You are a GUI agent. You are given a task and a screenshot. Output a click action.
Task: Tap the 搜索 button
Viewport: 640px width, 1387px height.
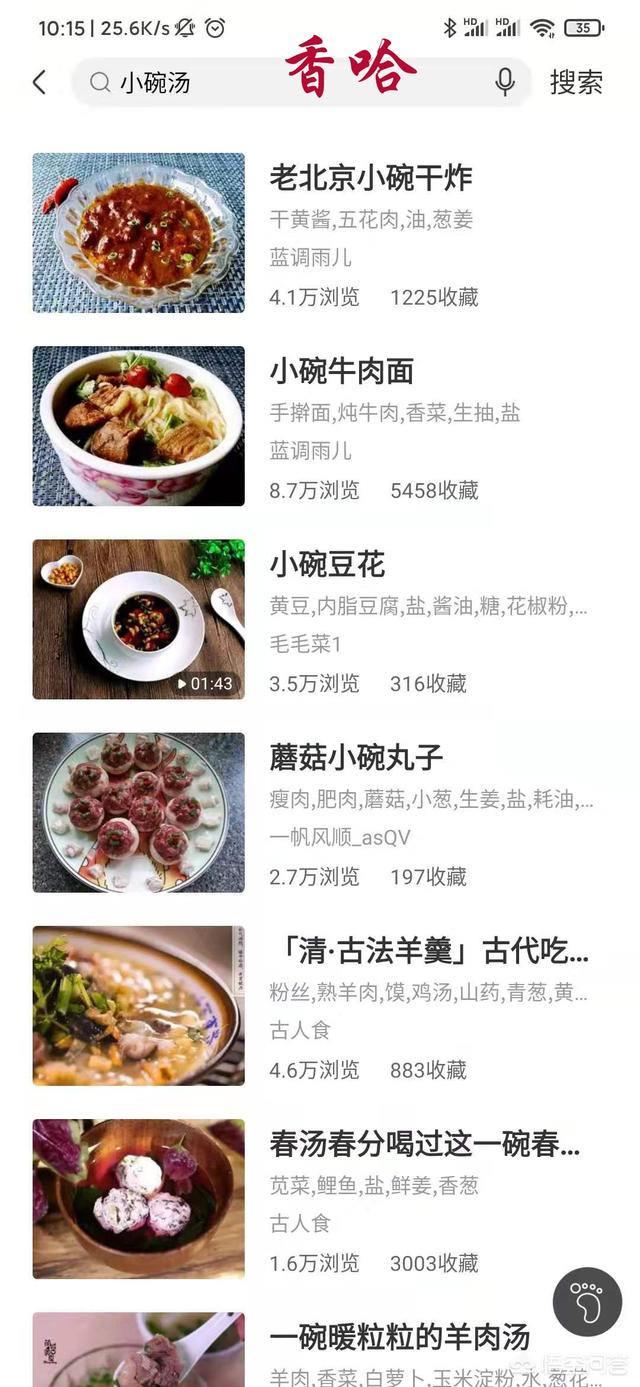point(576,83)
